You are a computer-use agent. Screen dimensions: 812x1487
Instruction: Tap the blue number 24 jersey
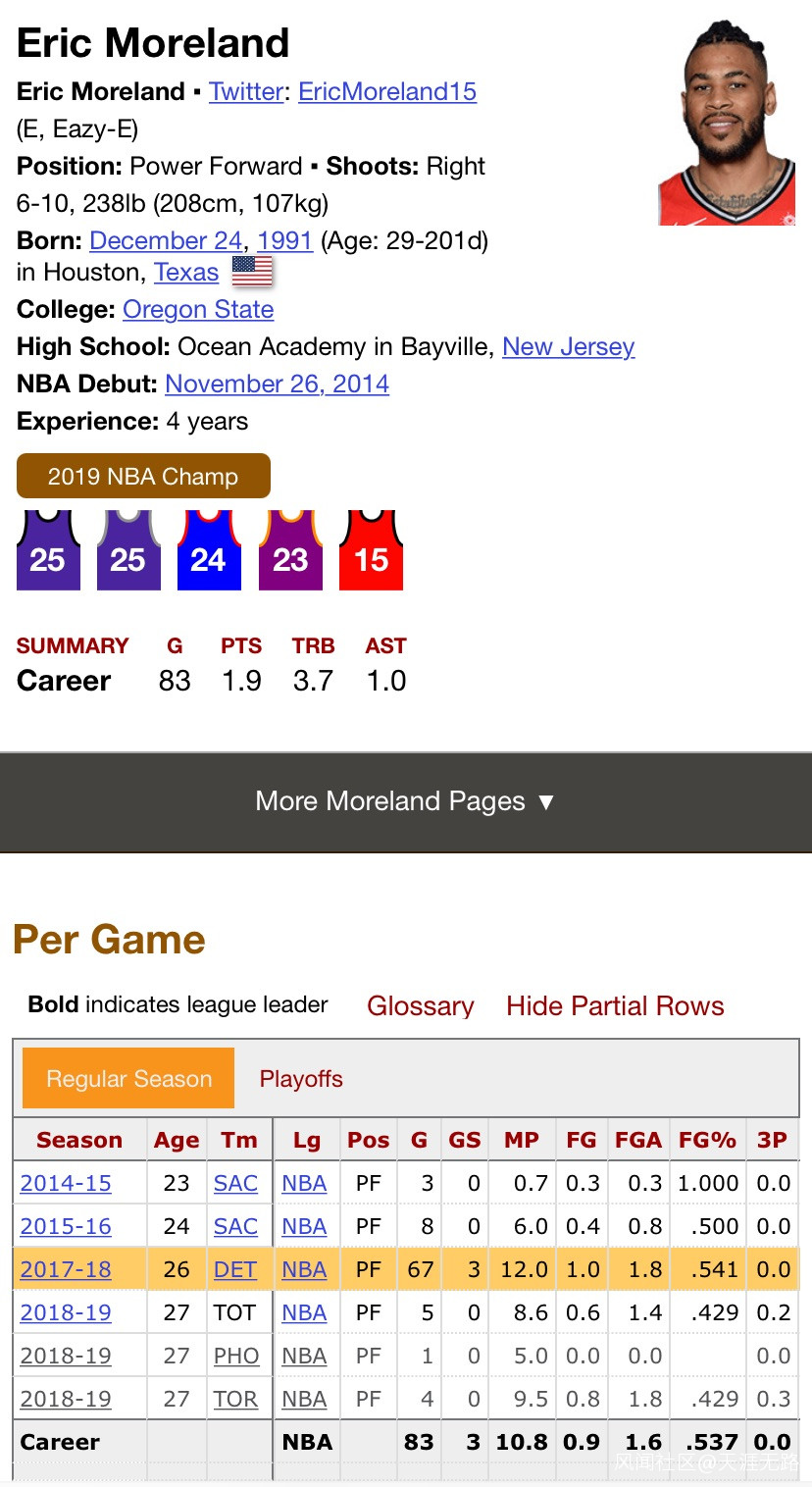pos(209,550)
